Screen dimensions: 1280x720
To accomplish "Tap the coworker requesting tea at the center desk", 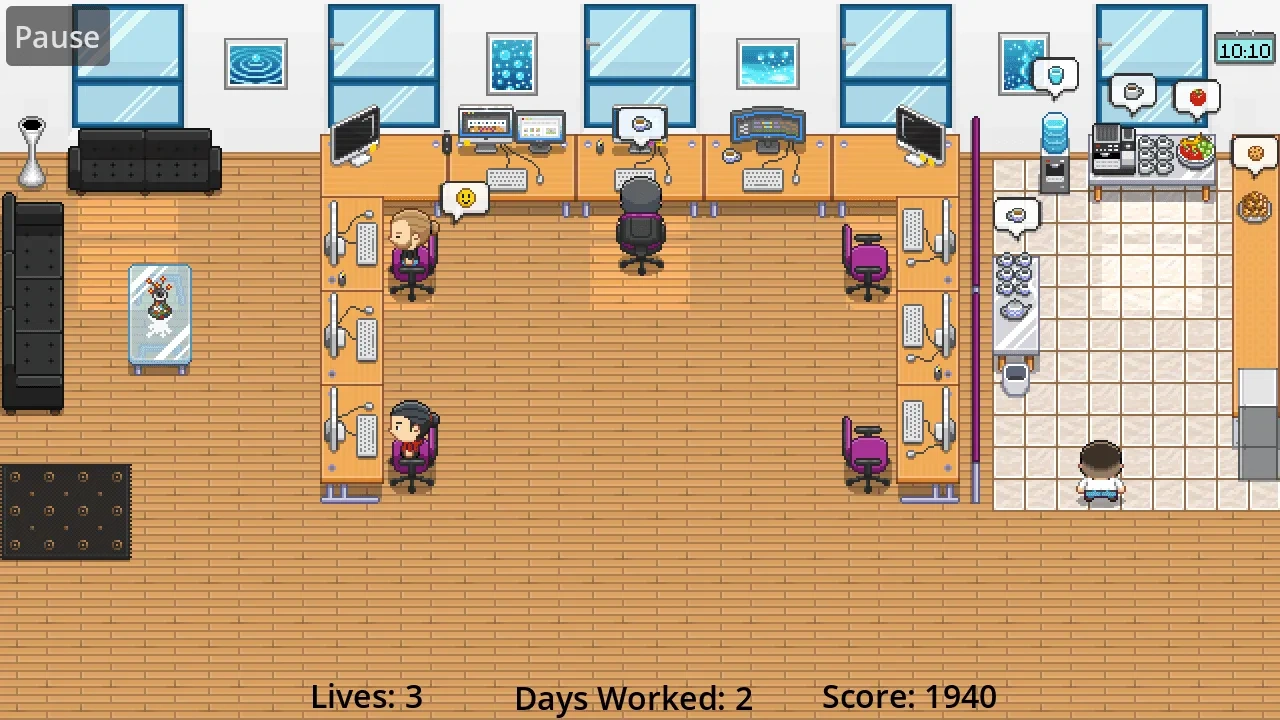I will 640,225.
